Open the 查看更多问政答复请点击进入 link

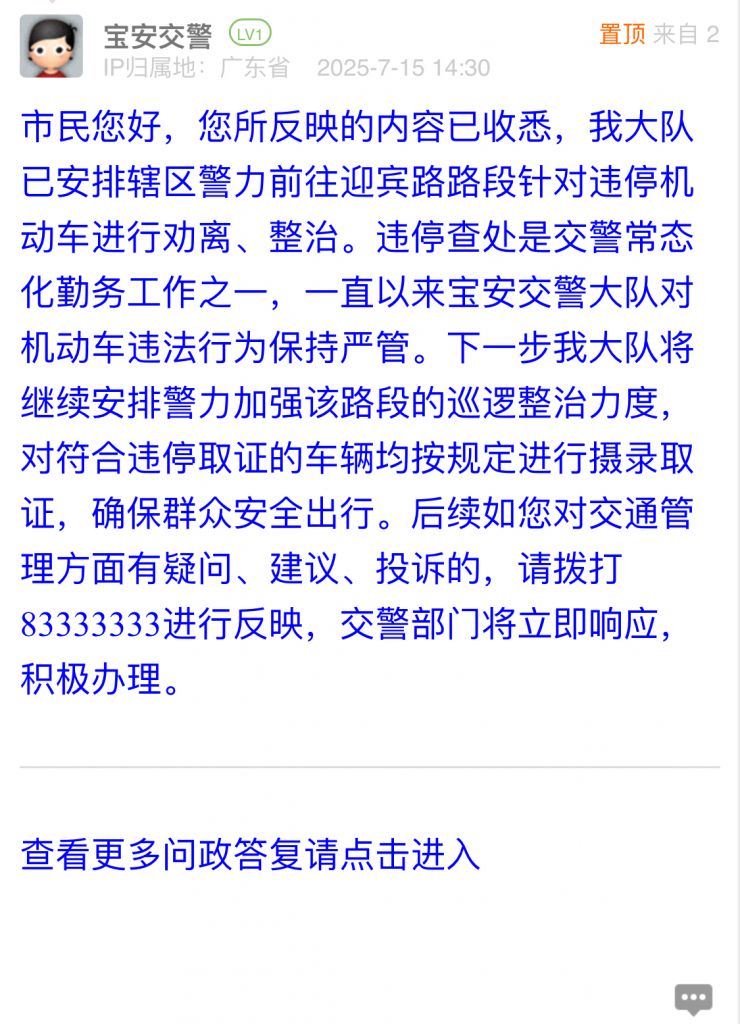(251, 855)
